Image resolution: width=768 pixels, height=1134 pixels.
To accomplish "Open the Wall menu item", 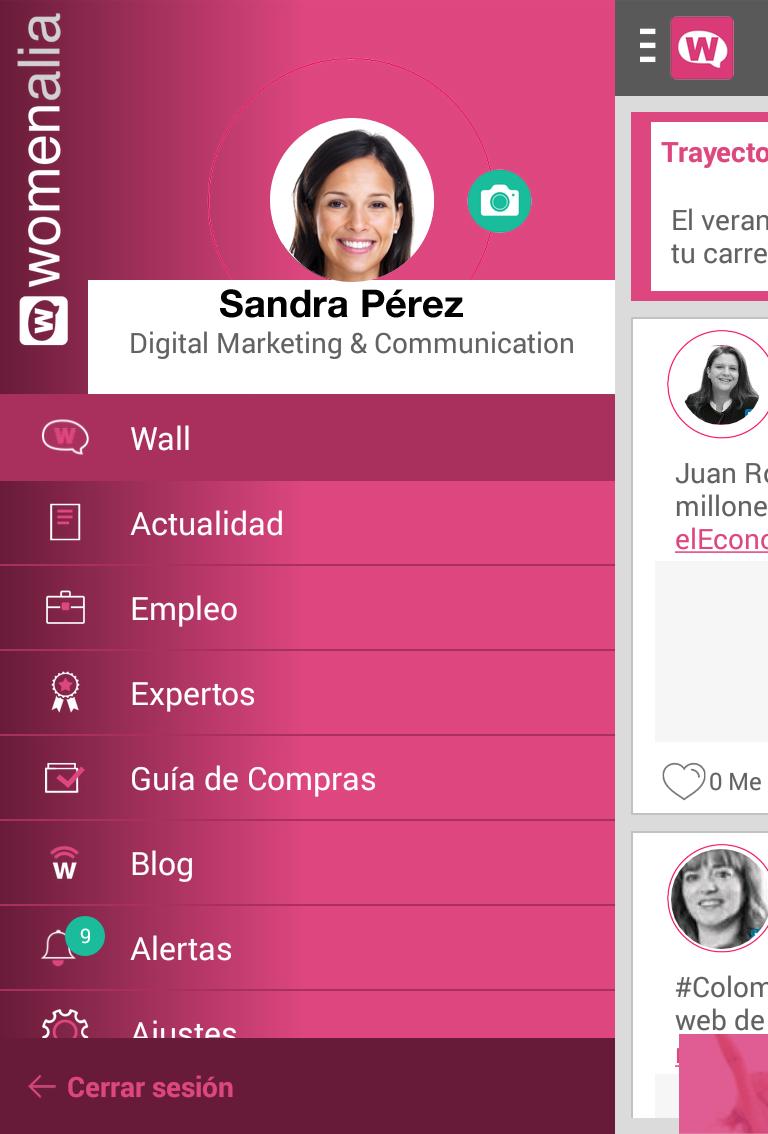I will click(x=160, y=438).
